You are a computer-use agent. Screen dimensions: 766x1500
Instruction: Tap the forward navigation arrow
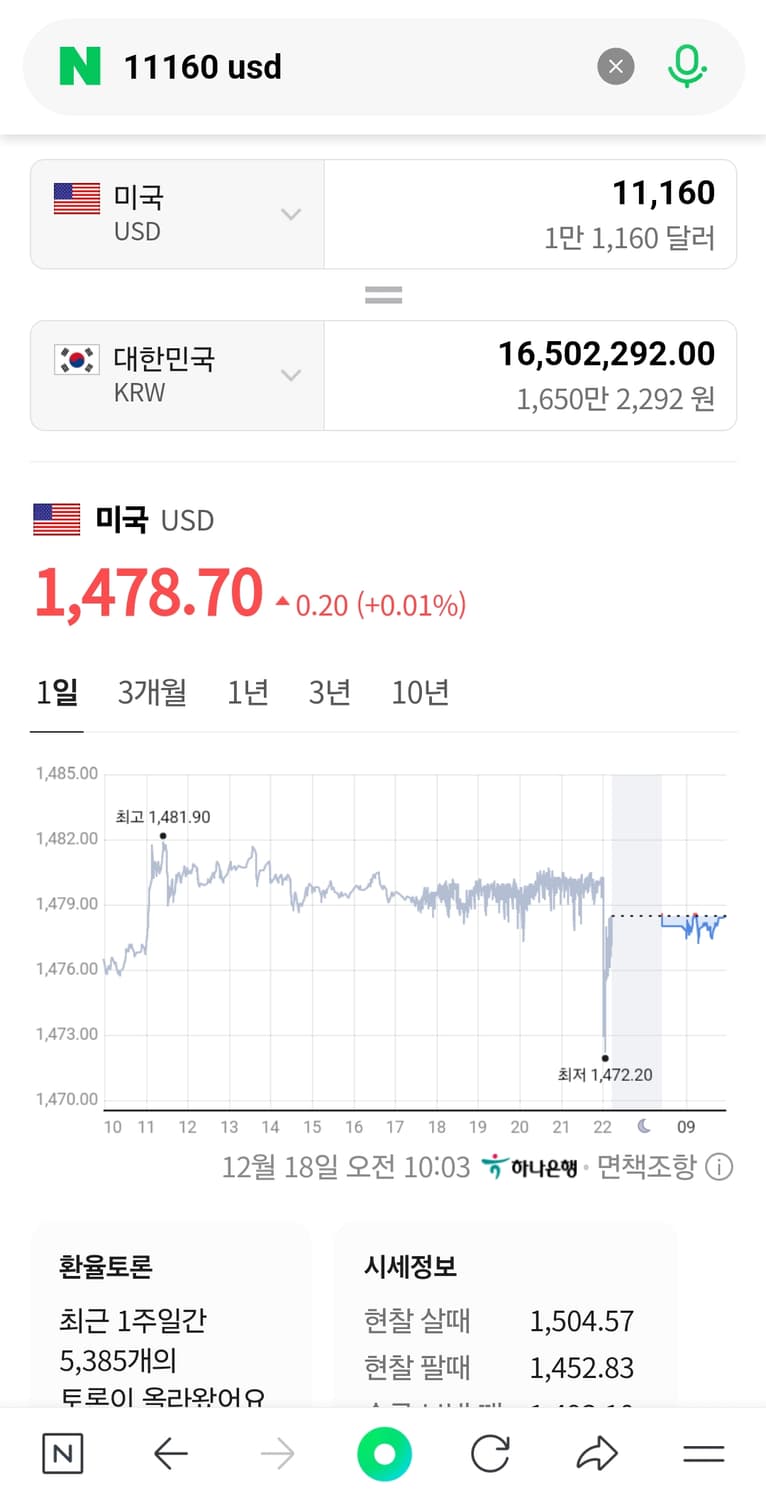click(x=277, y=1453)
